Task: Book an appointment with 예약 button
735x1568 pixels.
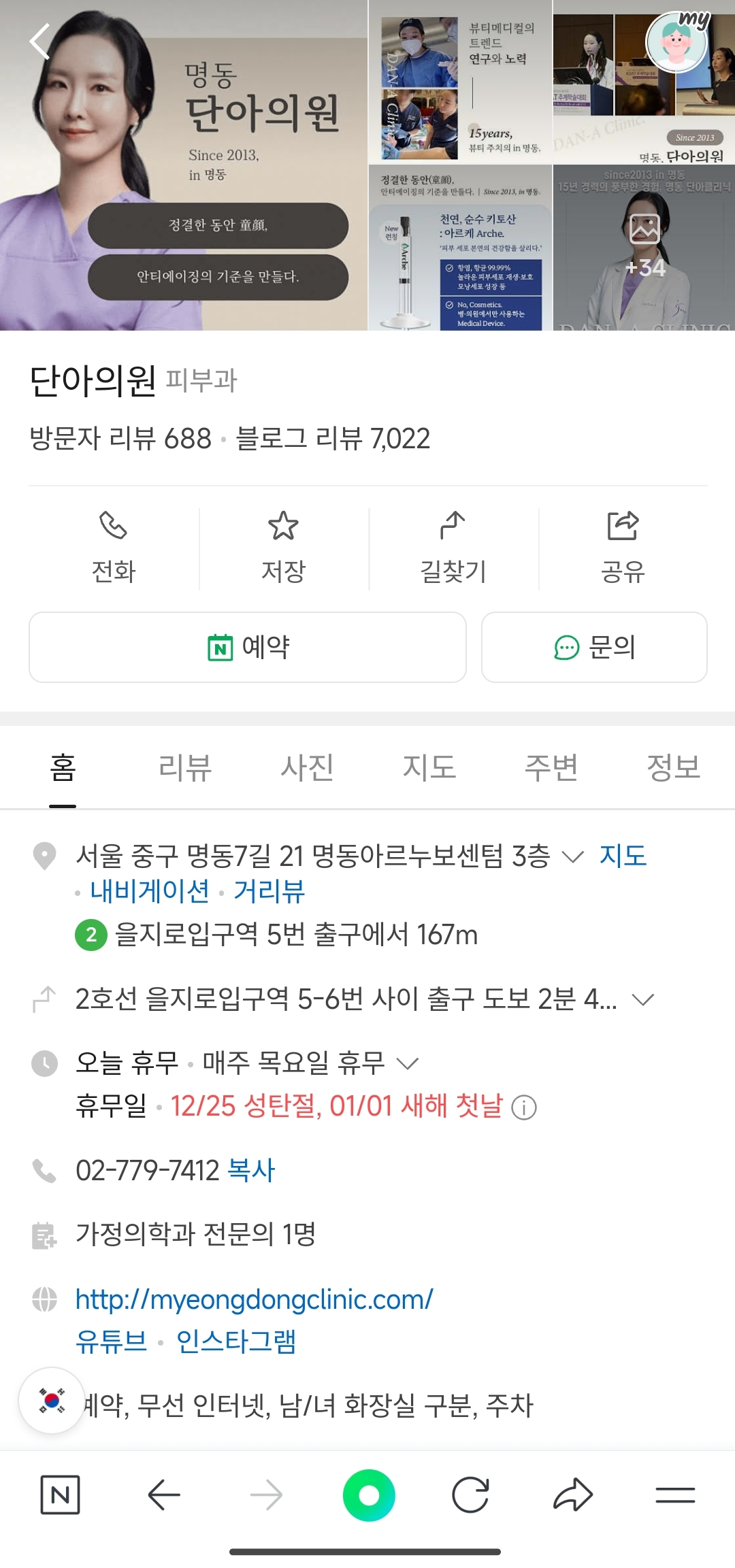Action: point(248,647)
